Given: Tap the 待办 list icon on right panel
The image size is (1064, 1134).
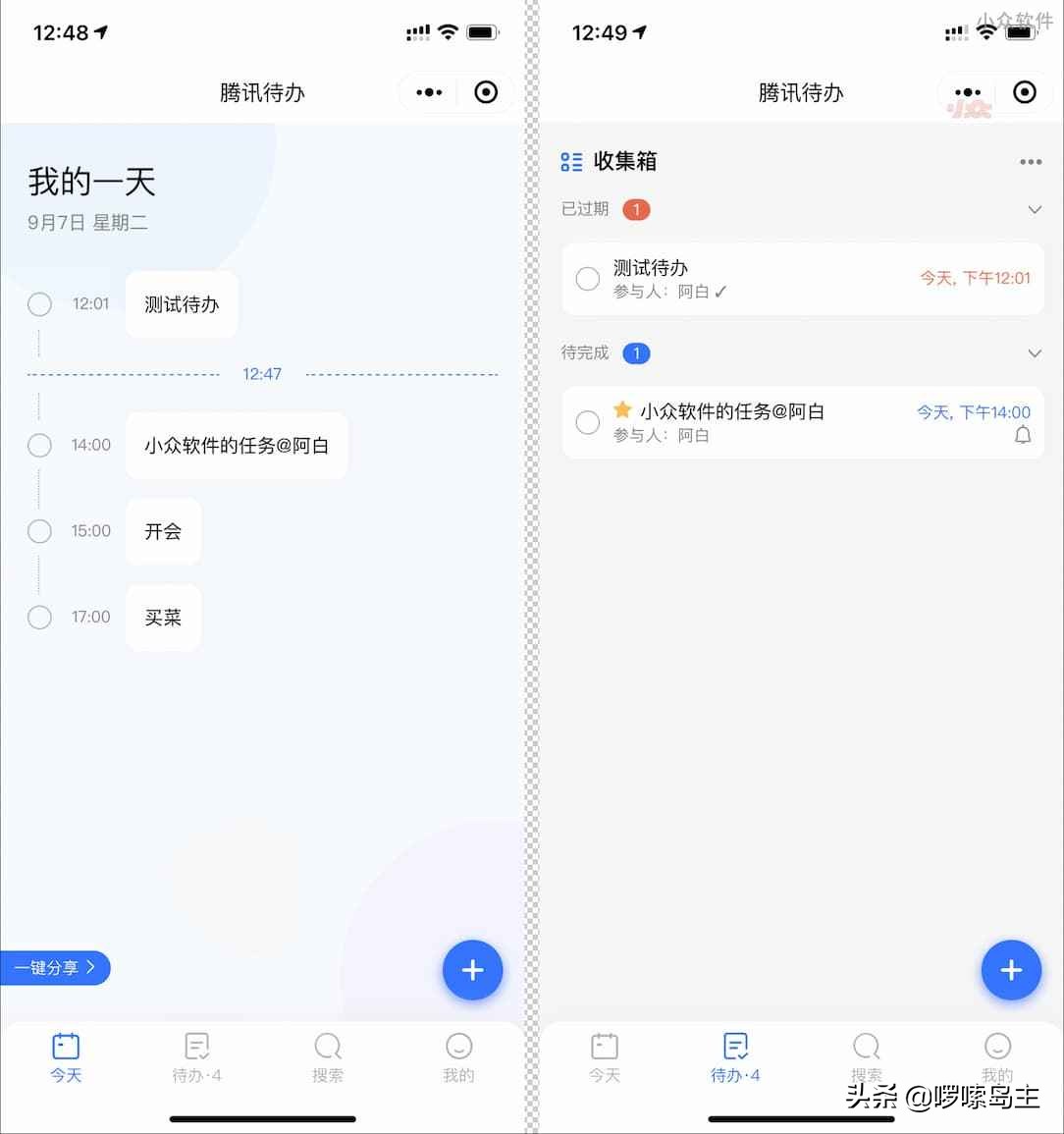Looking at the screenshot, I should pos(734,1046).
